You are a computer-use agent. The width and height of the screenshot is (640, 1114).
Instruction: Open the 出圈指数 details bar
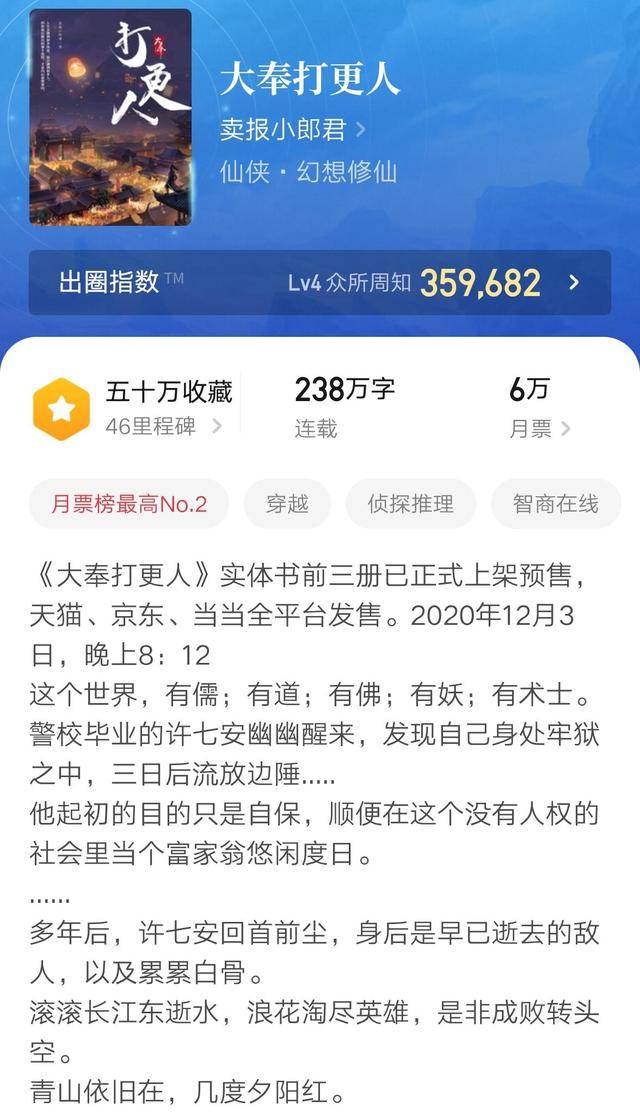tap(320, 282)
